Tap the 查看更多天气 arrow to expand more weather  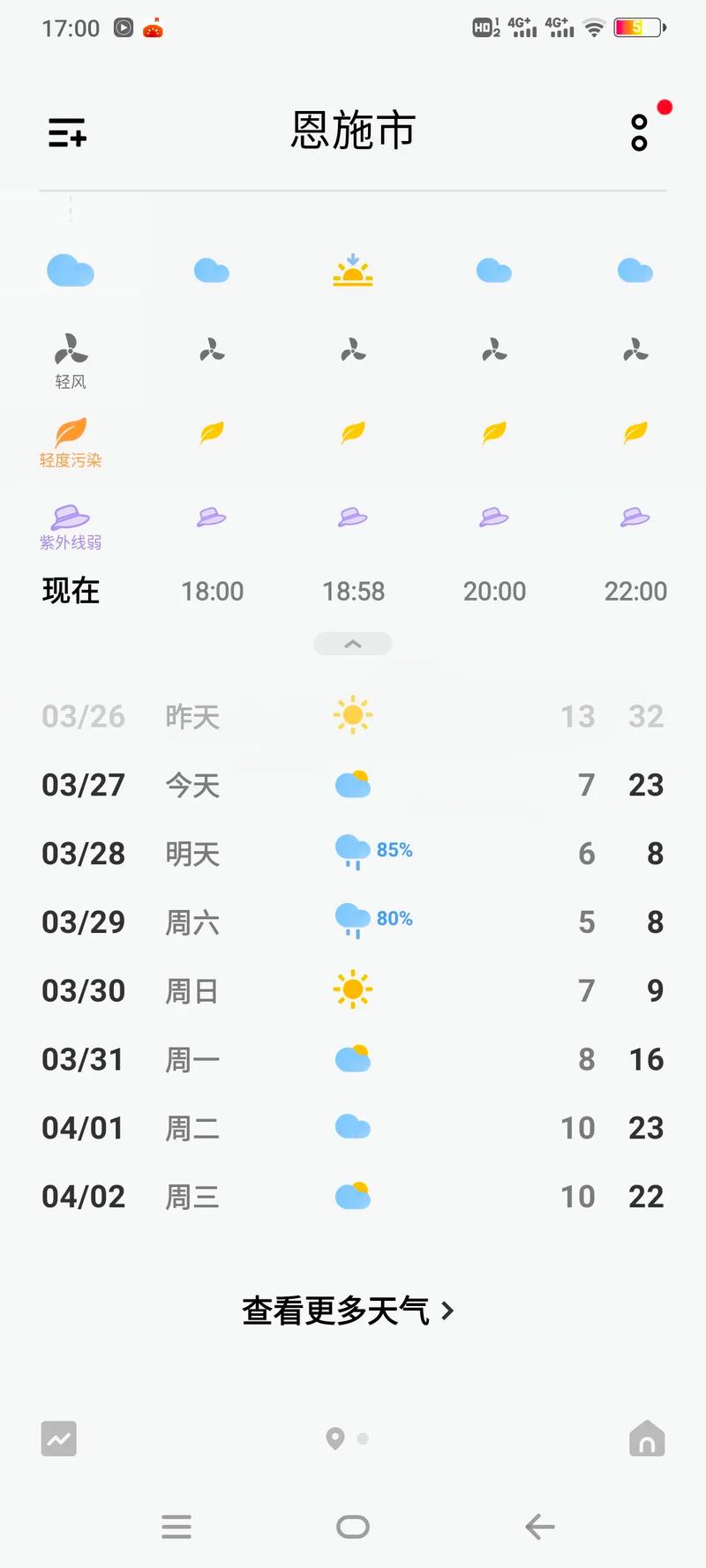click(448, 1311)
